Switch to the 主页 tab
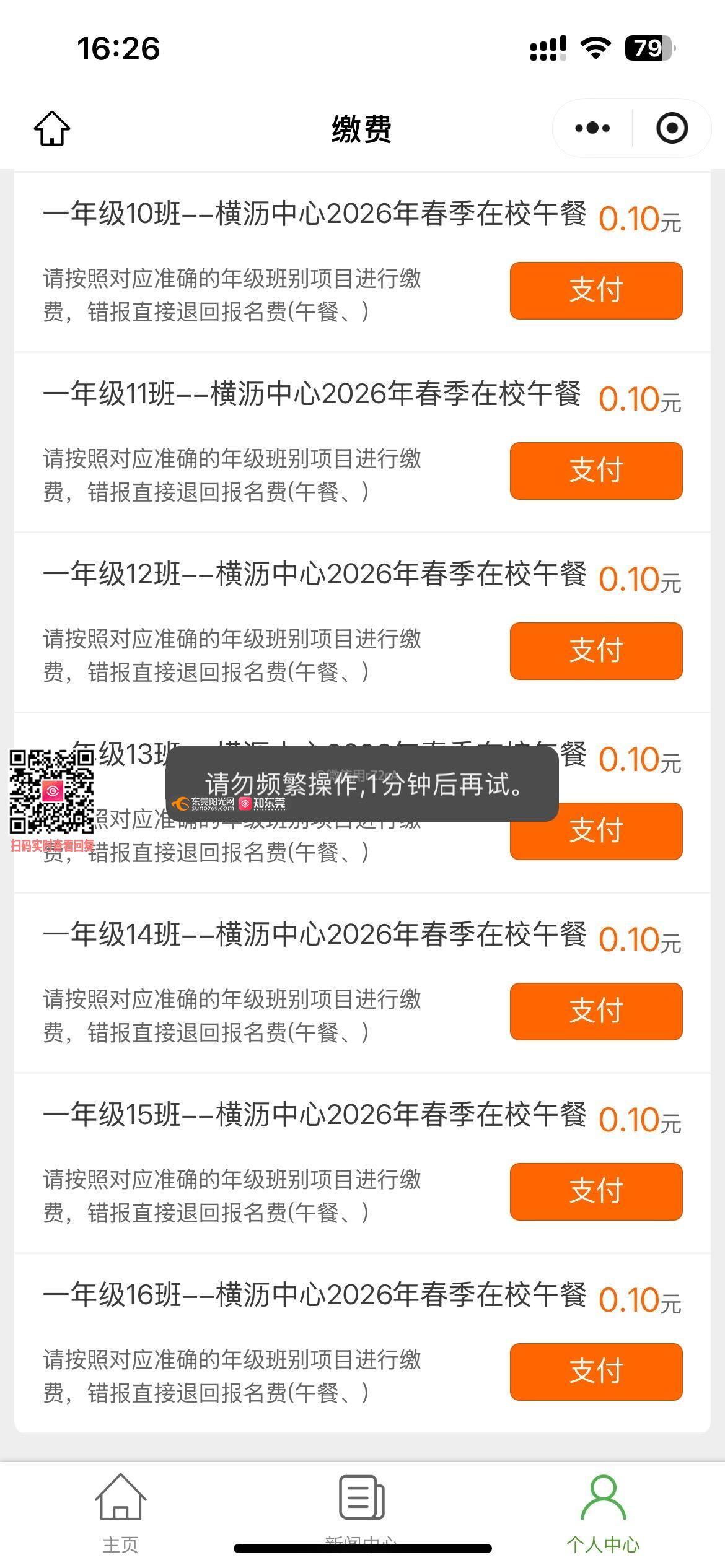Viewport: 725px width, 1568px height. click(120, 1512)
